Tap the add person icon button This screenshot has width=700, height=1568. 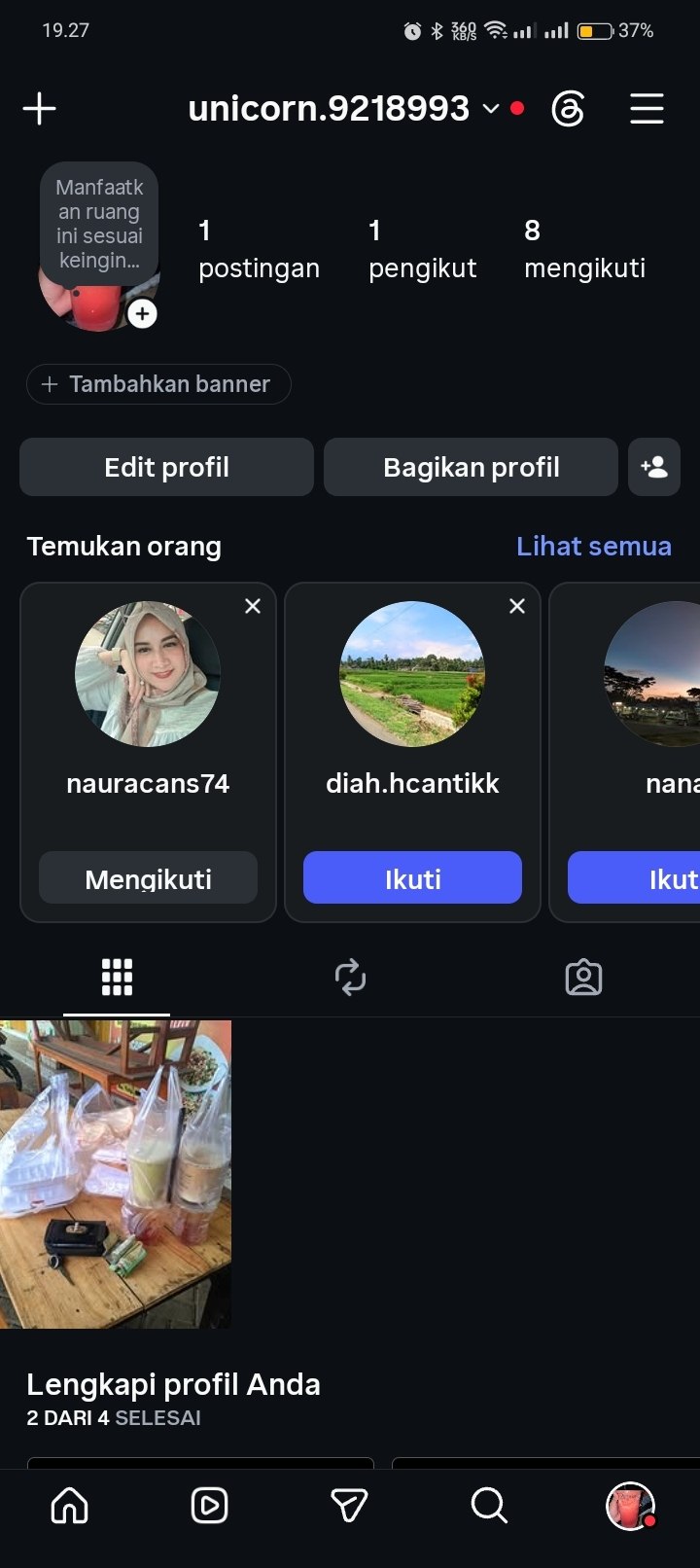click(x=654, y=467)
